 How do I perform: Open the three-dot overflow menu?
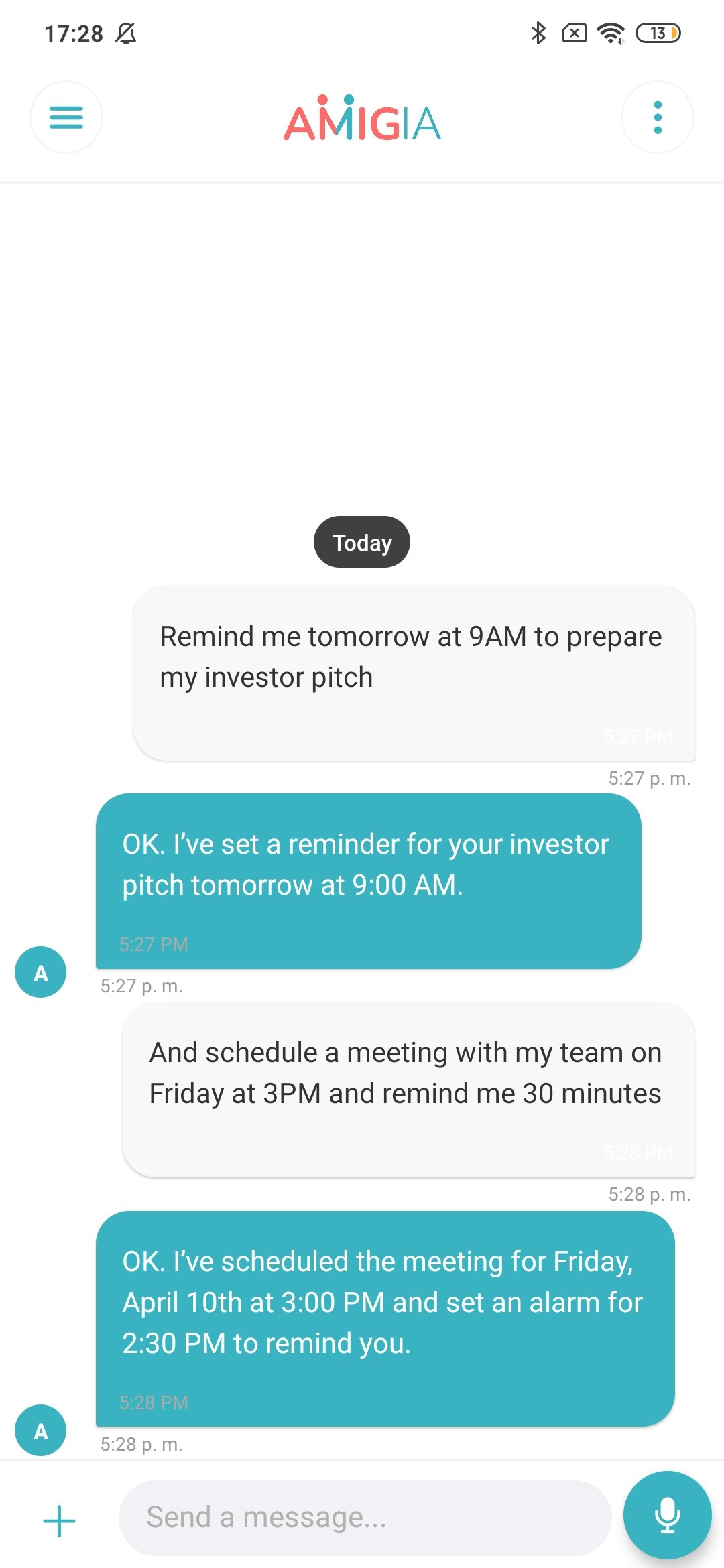658,117
